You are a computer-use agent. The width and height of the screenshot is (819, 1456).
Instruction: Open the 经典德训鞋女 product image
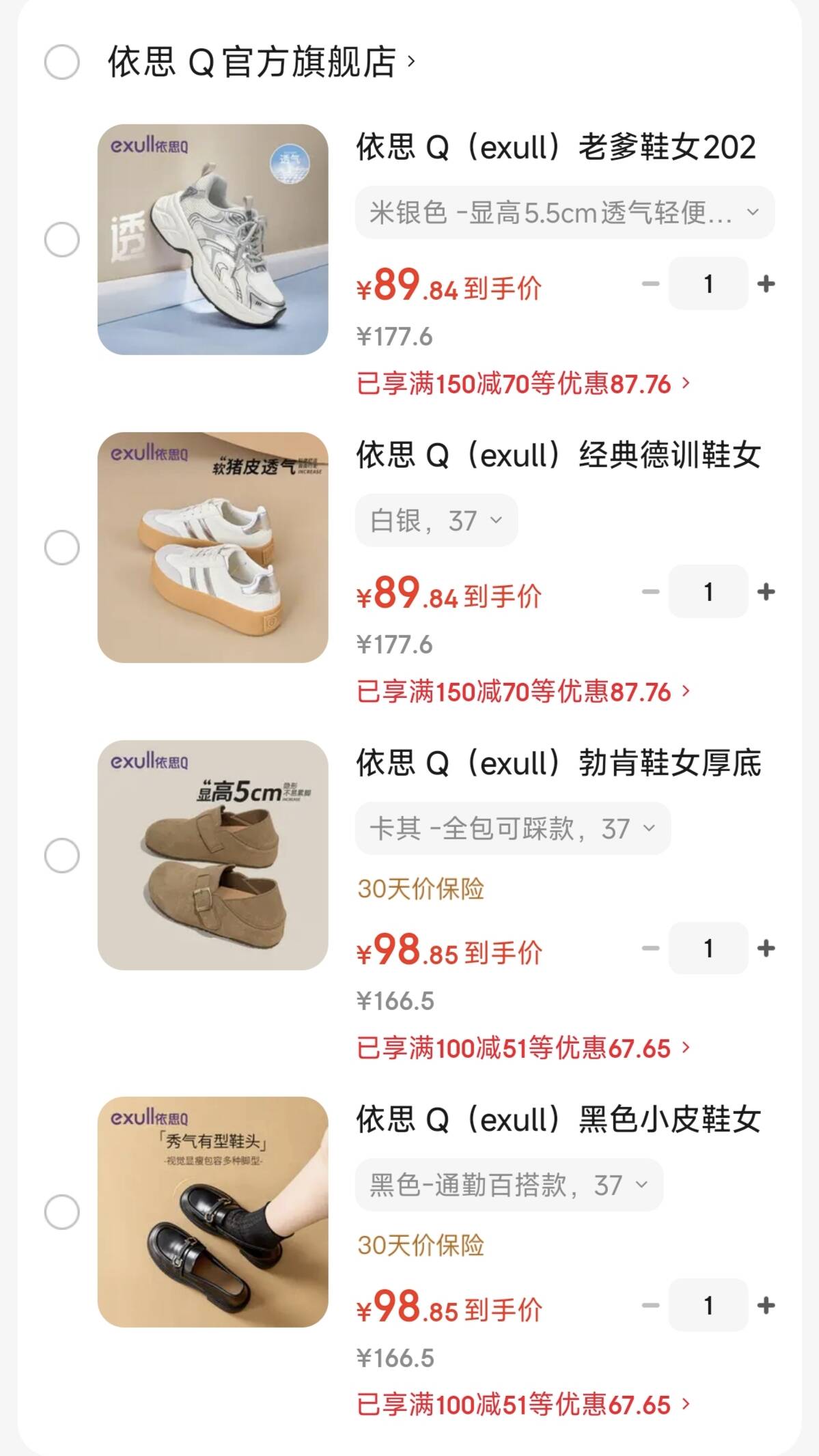click(212, 548)
